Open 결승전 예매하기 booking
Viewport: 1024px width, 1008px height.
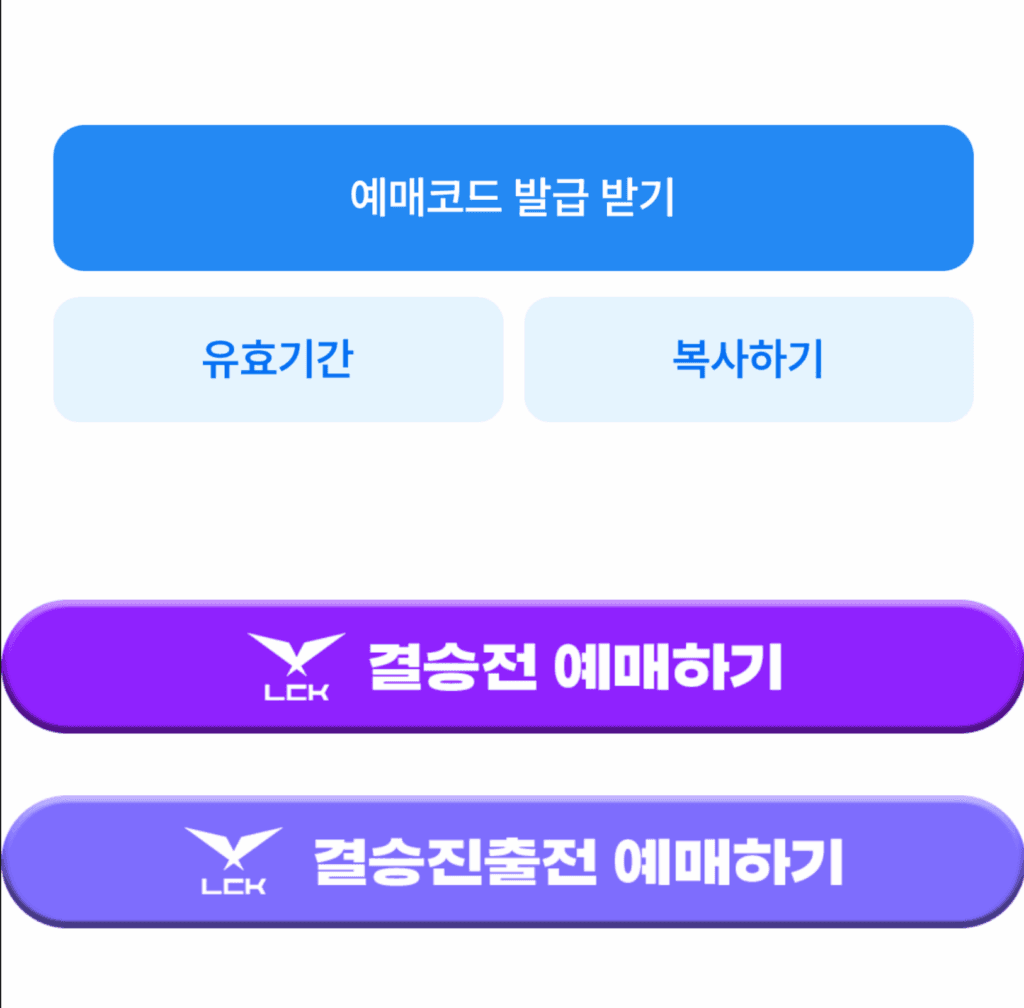pyautogui.click(x=512, y=666)
